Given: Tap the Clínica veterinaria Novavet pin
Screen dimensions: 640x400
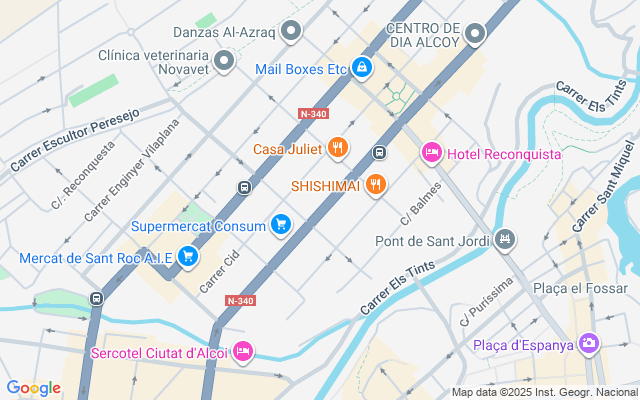Looking at the screenshot, I should tap(225, 63).
